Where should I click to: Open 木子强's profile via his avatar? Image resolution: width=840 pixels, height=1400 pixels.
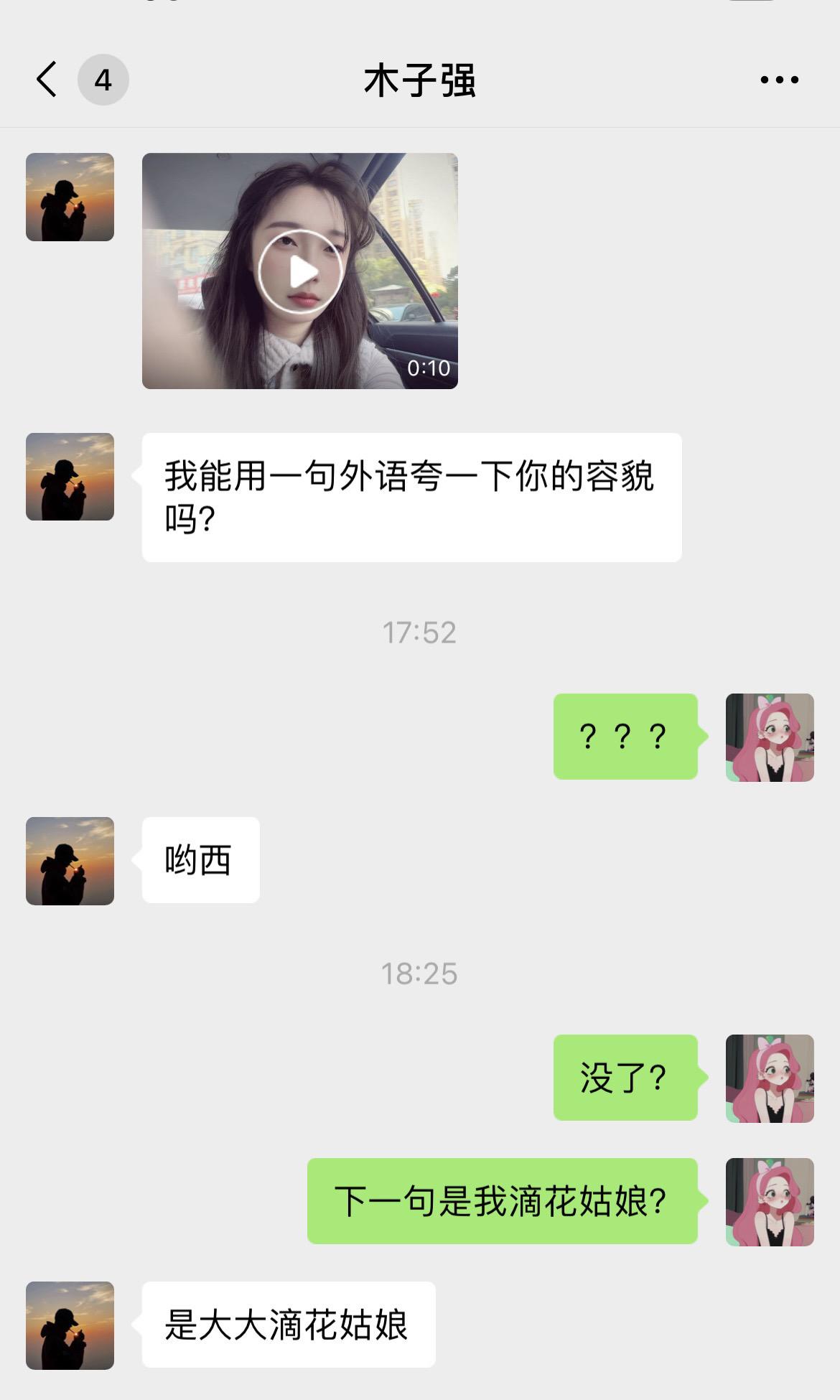(x=70, y=196)
